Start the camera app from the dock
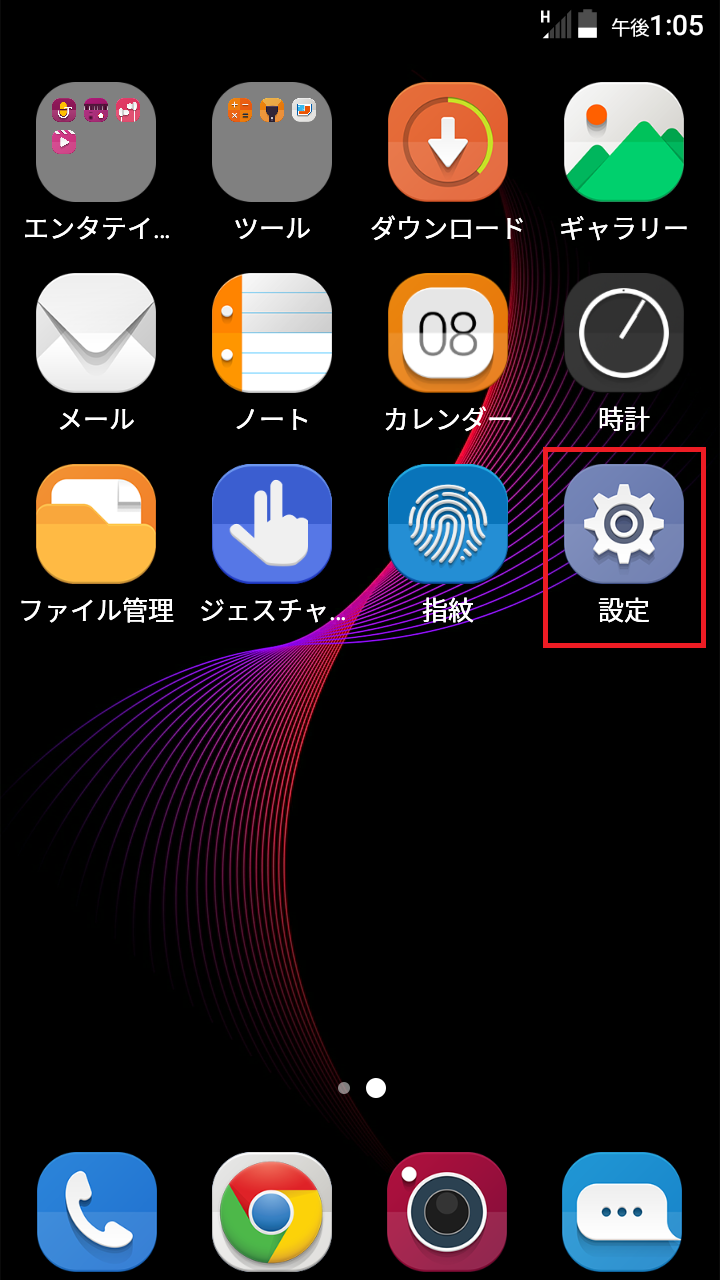Screen dimensions: 720x1280 [x=447, y=1210]
